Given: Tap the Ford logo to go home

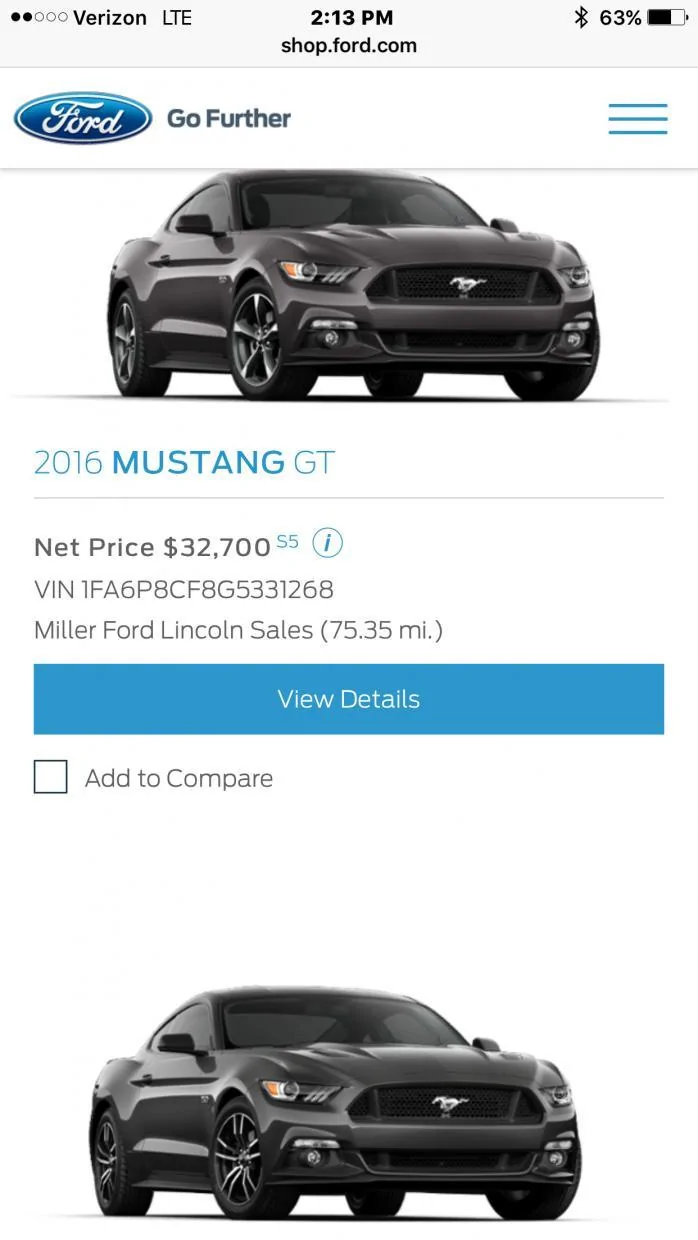Looking at the screenshot, I should [83, 118].
